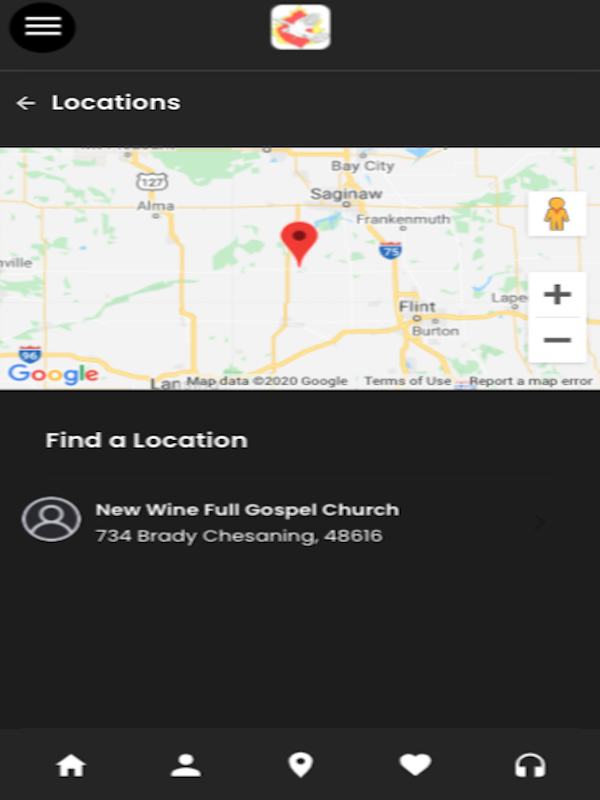Image resolution: width=600 pixels, height=800 pixels.
Task: Select the location pin tab
Action: (300, 766)
